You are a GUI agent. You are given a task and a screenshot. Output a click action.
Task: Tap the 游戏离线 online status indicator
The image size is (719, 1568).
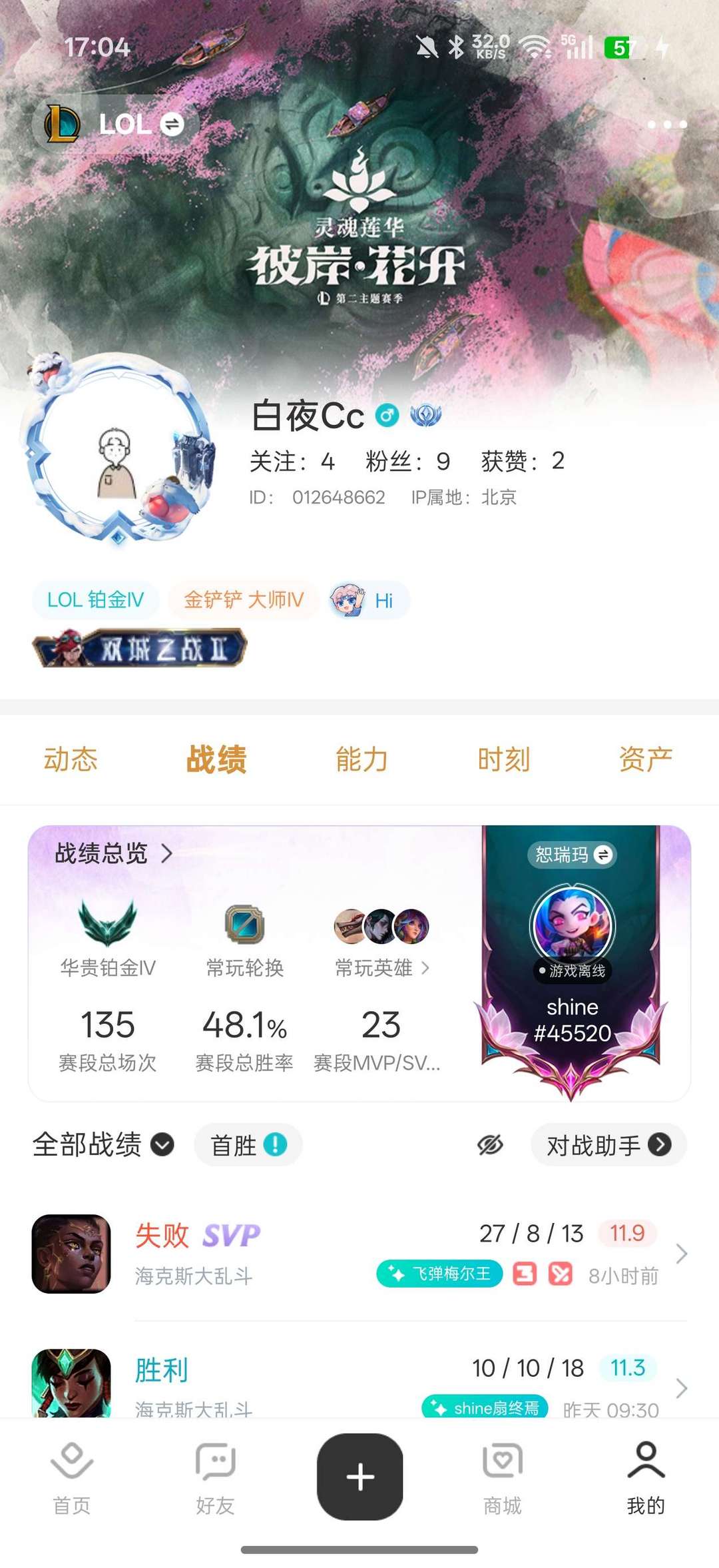[573, 971]
